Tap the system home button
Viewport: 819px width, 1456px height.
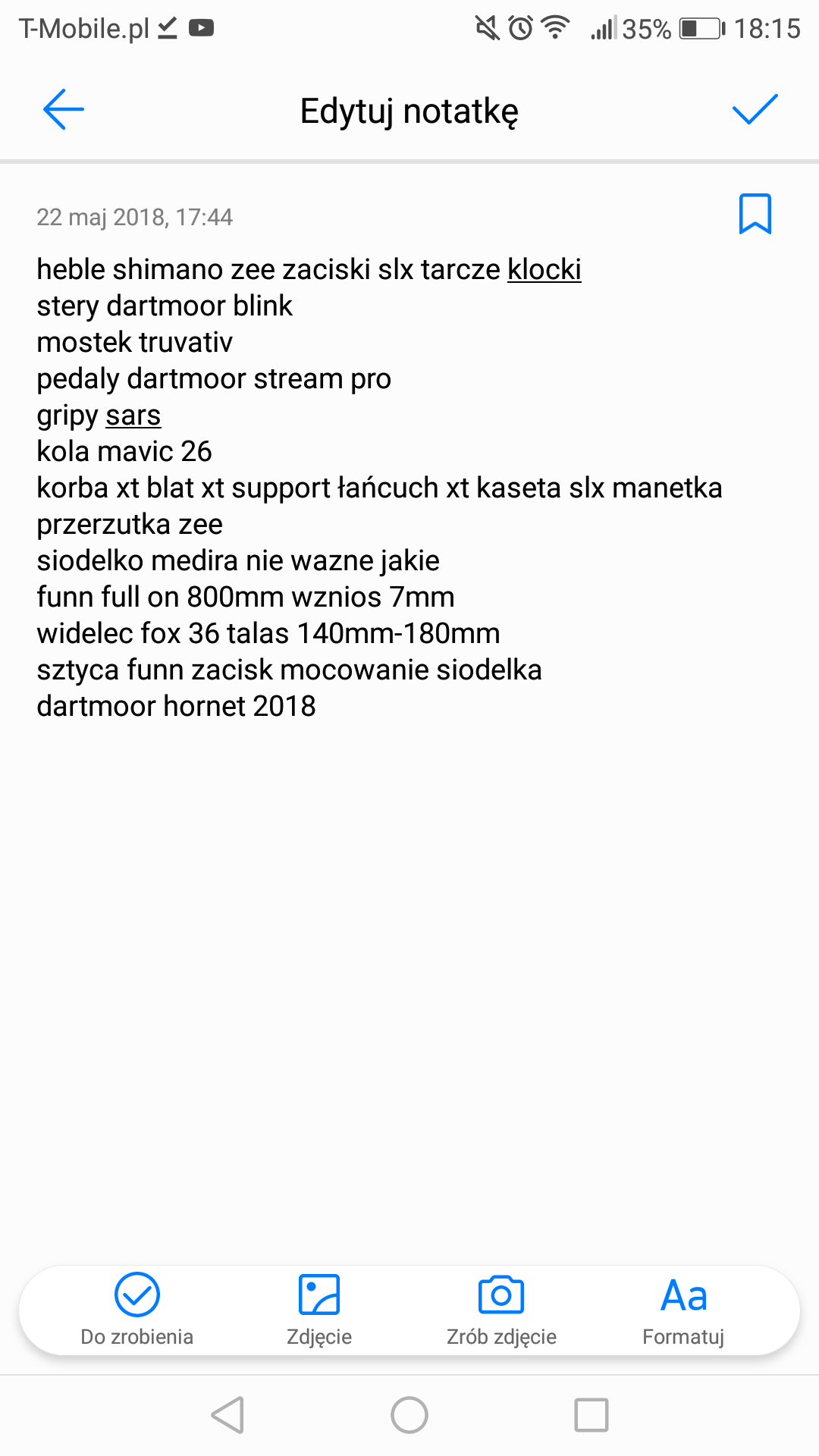click(x=409, y=1415)
